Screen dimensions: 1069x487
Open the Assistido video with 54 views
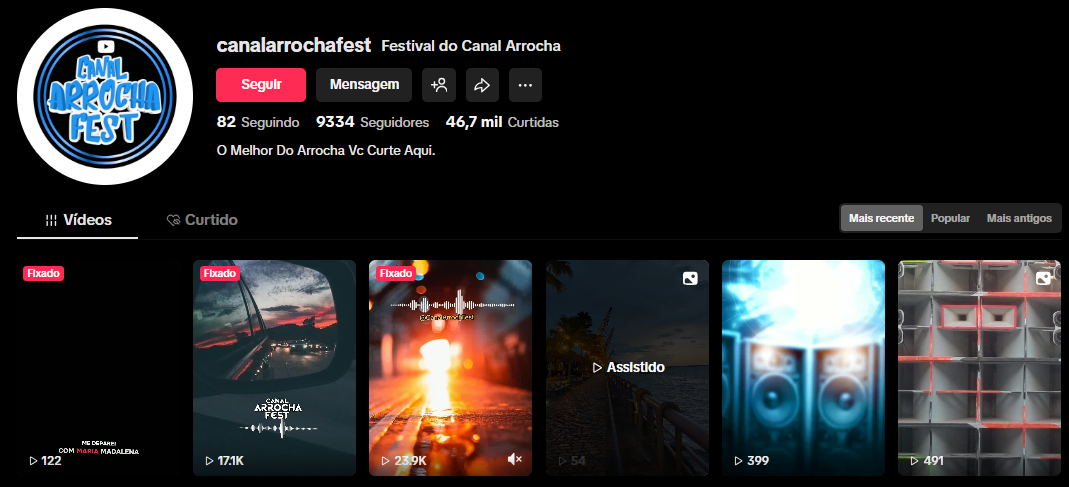[x=627, y=368]
